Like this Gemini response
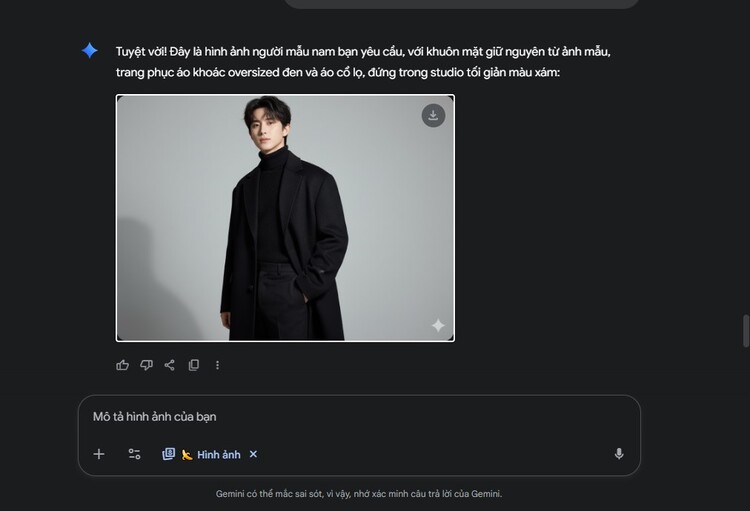Viewport: 750px width, 511px height. click(x=123, y=365)
